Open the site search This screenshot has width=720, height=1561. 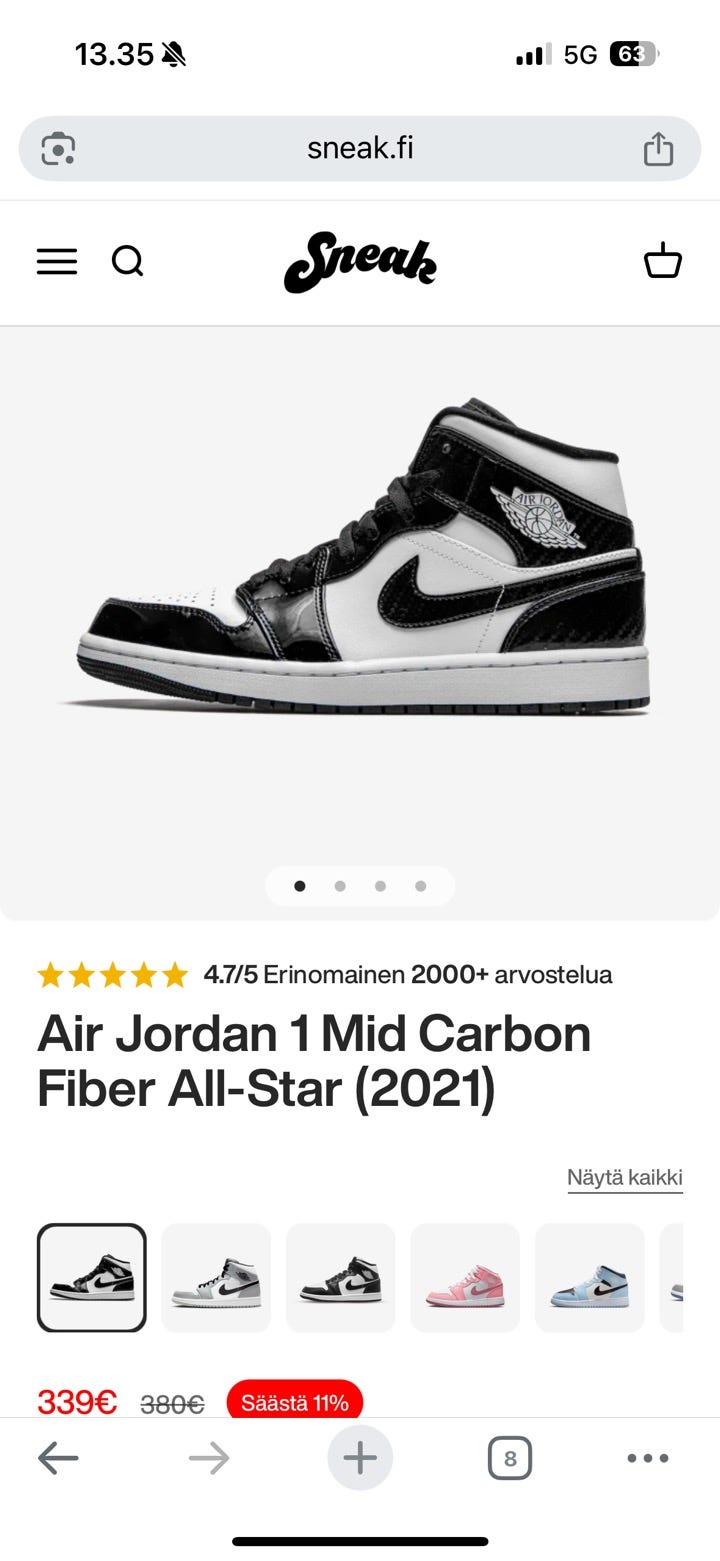(x=127, y=262)
